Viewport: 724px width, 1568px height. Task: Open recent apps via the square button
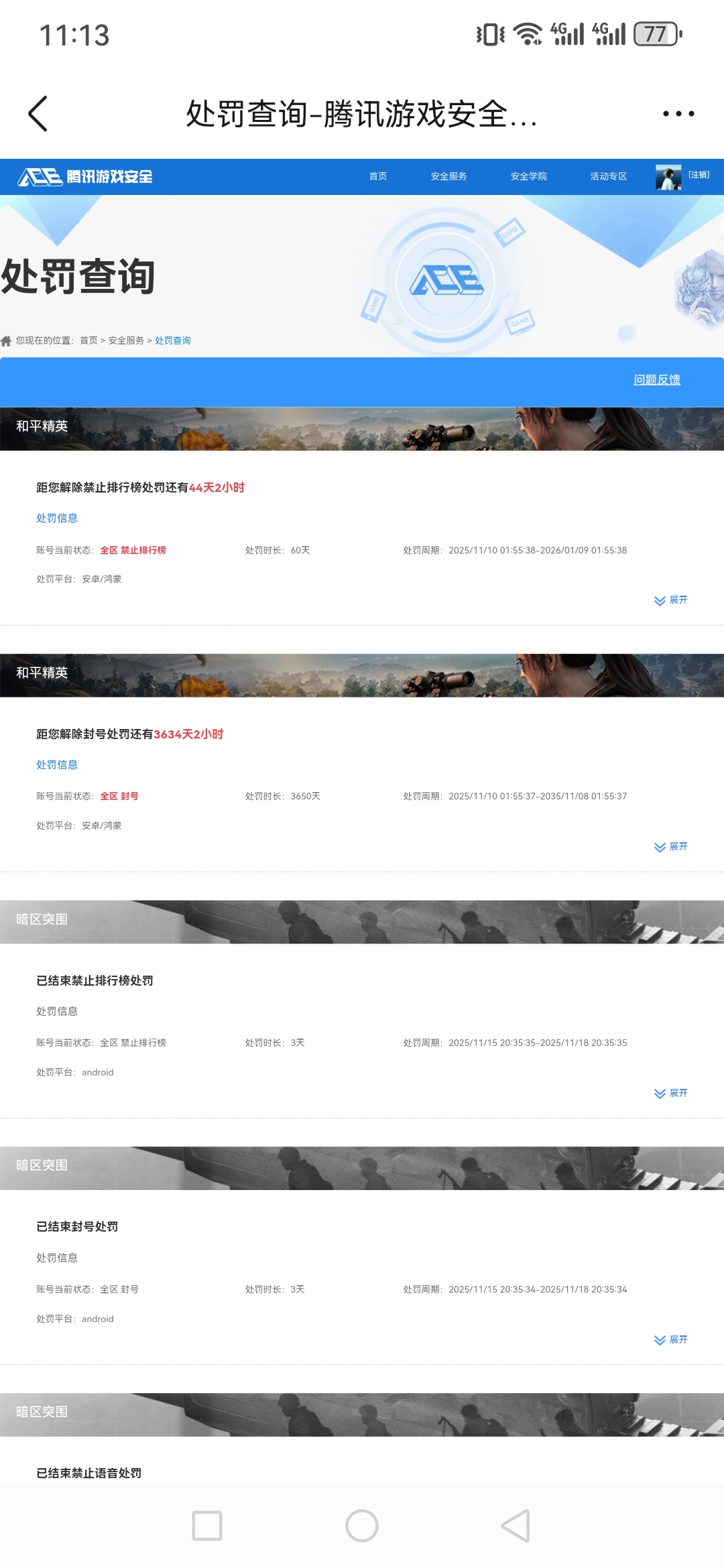pyautogui.click(x=207, y=1526)
